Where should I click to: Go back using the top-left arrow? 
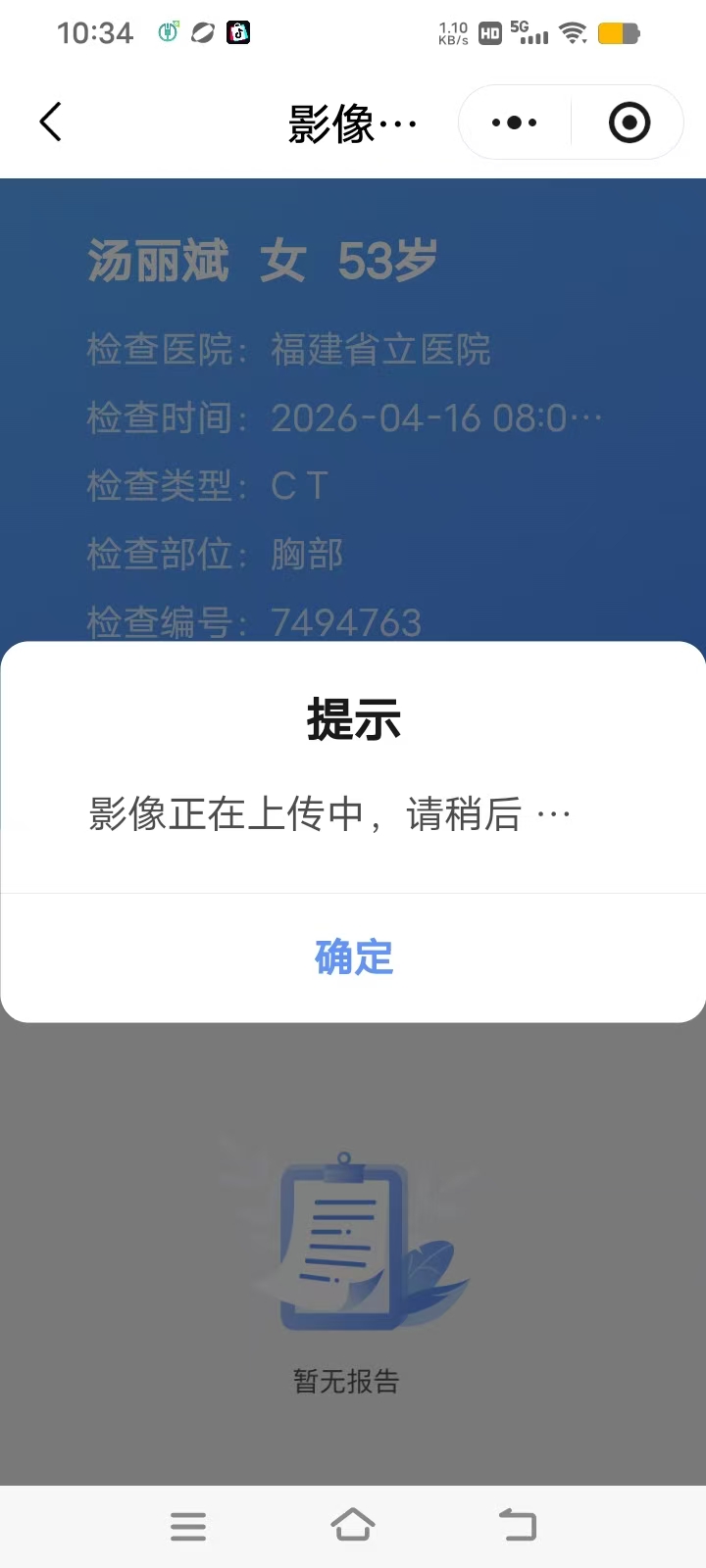click(51, 122)
